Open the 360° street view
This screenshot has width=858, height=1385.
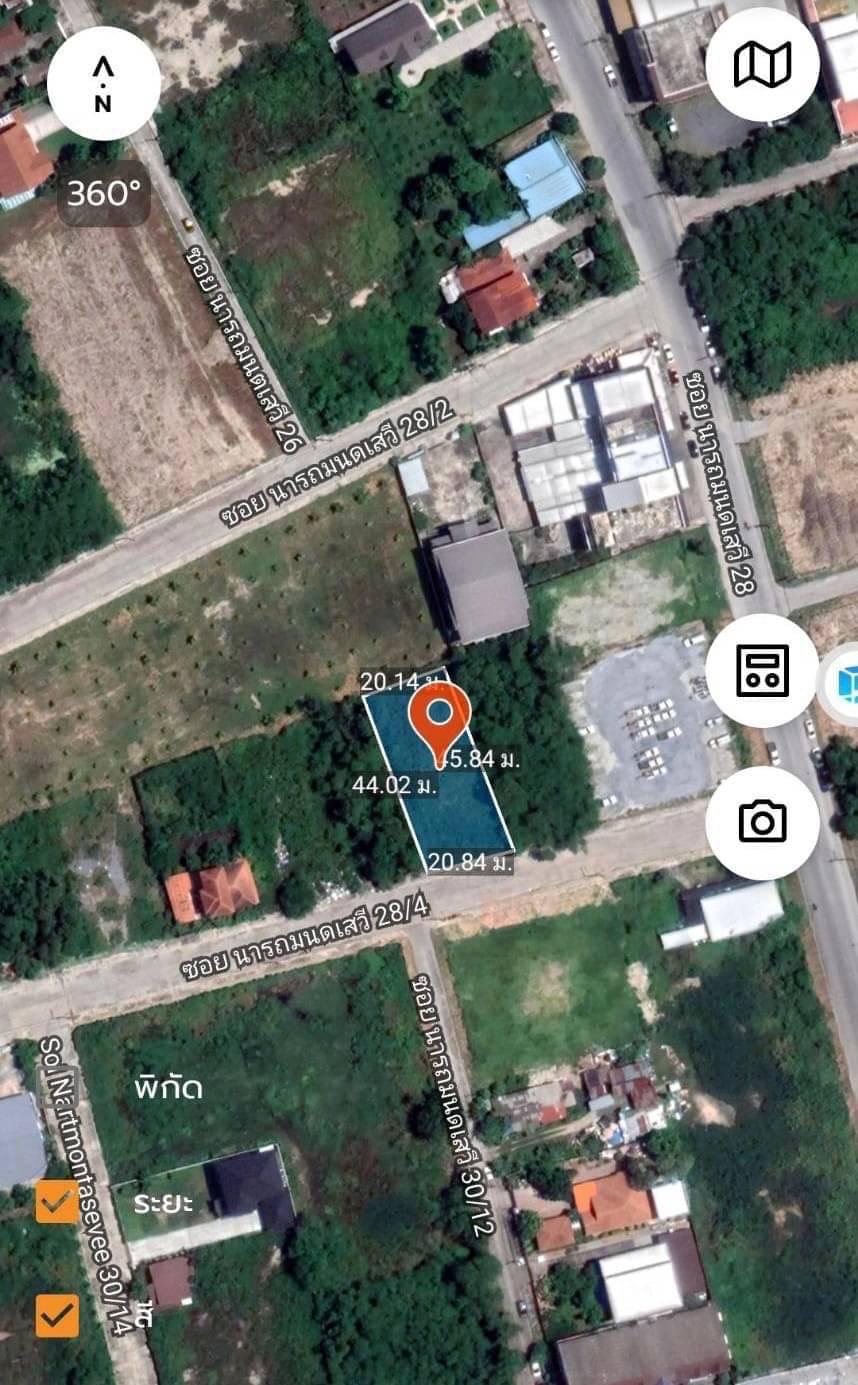[104, 193]
